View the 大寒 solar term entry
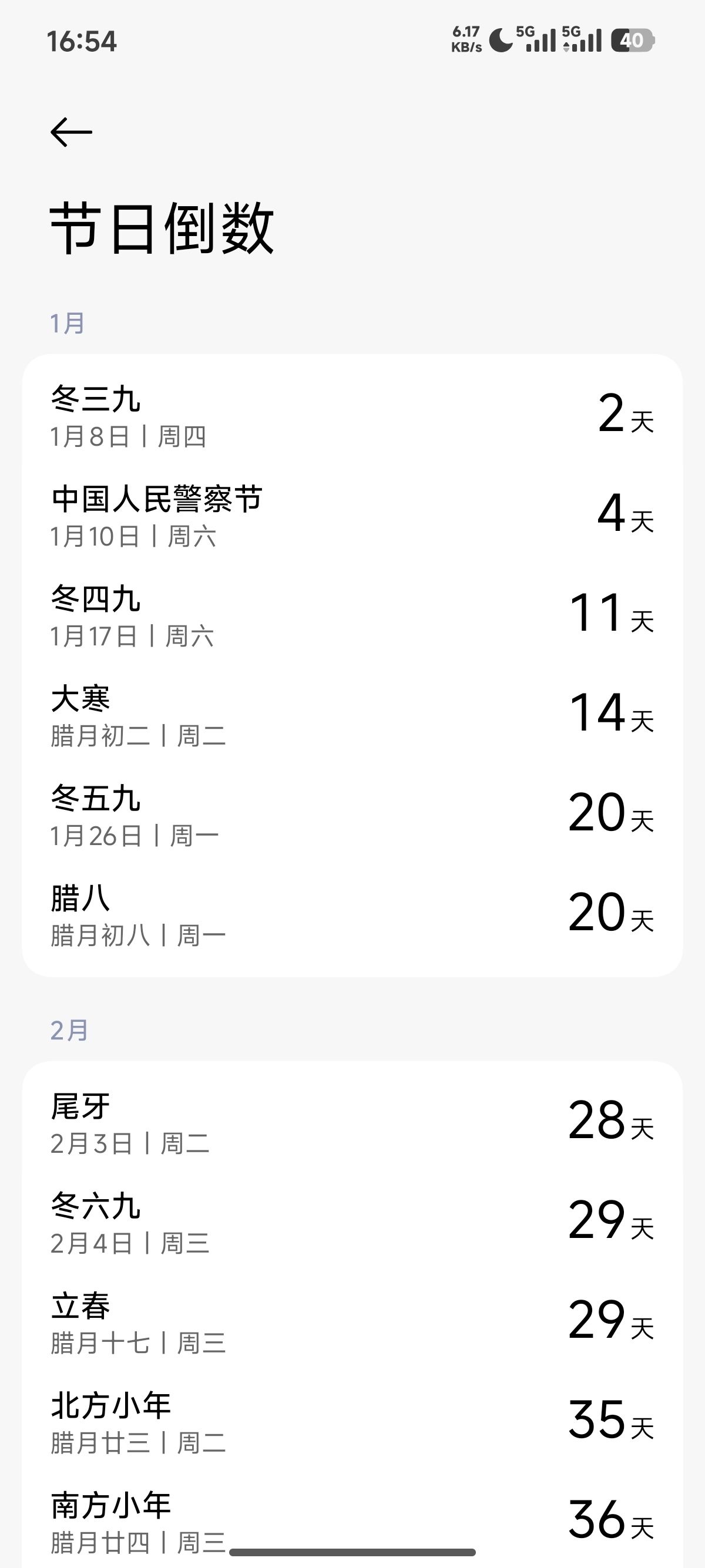 tap(352, 716)
